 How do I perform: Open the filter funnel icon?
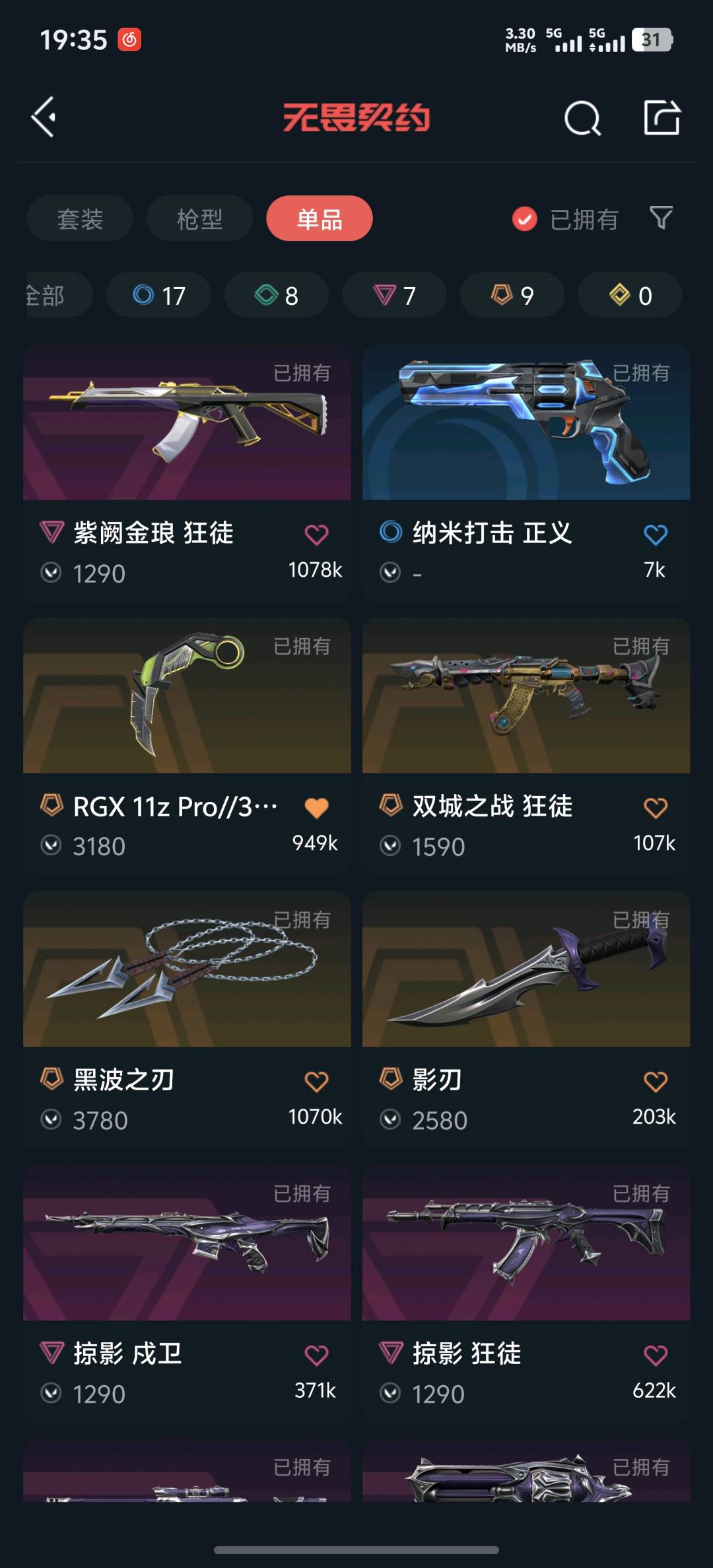(661, 218)
